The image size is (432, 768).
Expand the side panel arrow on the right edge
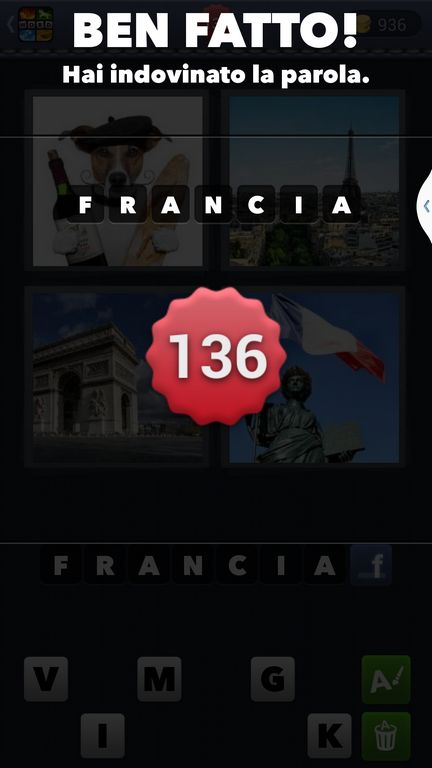(x=425, y=206)
